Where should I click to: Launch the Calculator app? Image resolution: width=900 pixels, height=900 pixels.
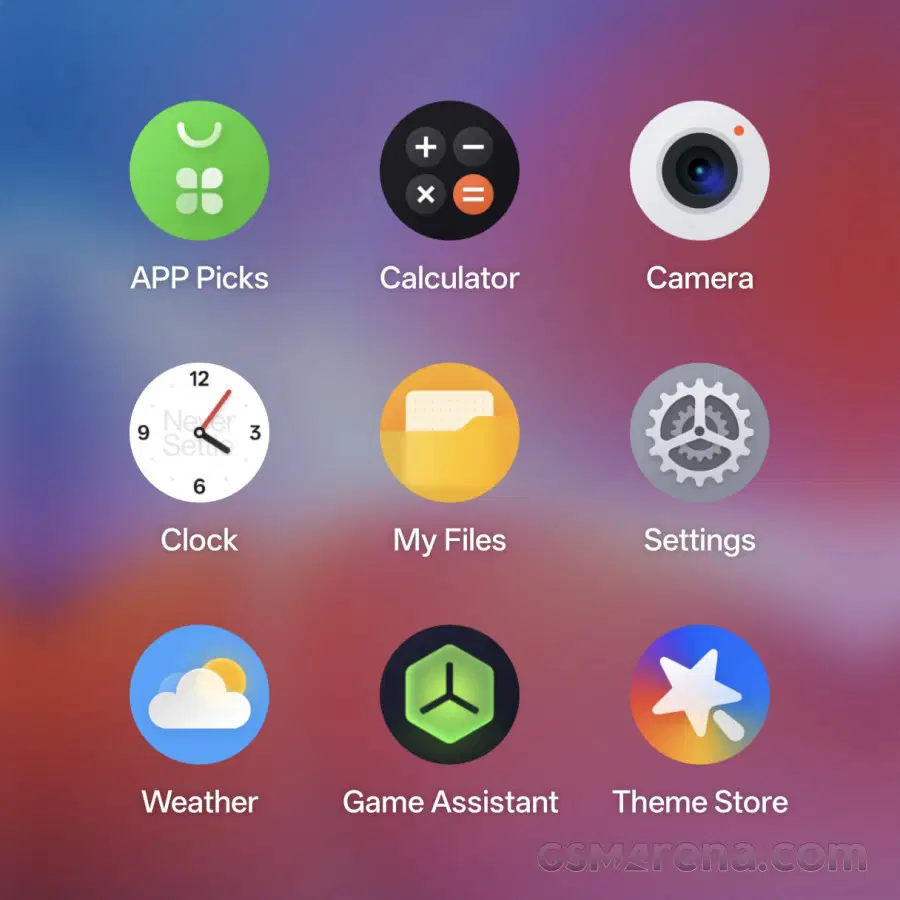449,171
